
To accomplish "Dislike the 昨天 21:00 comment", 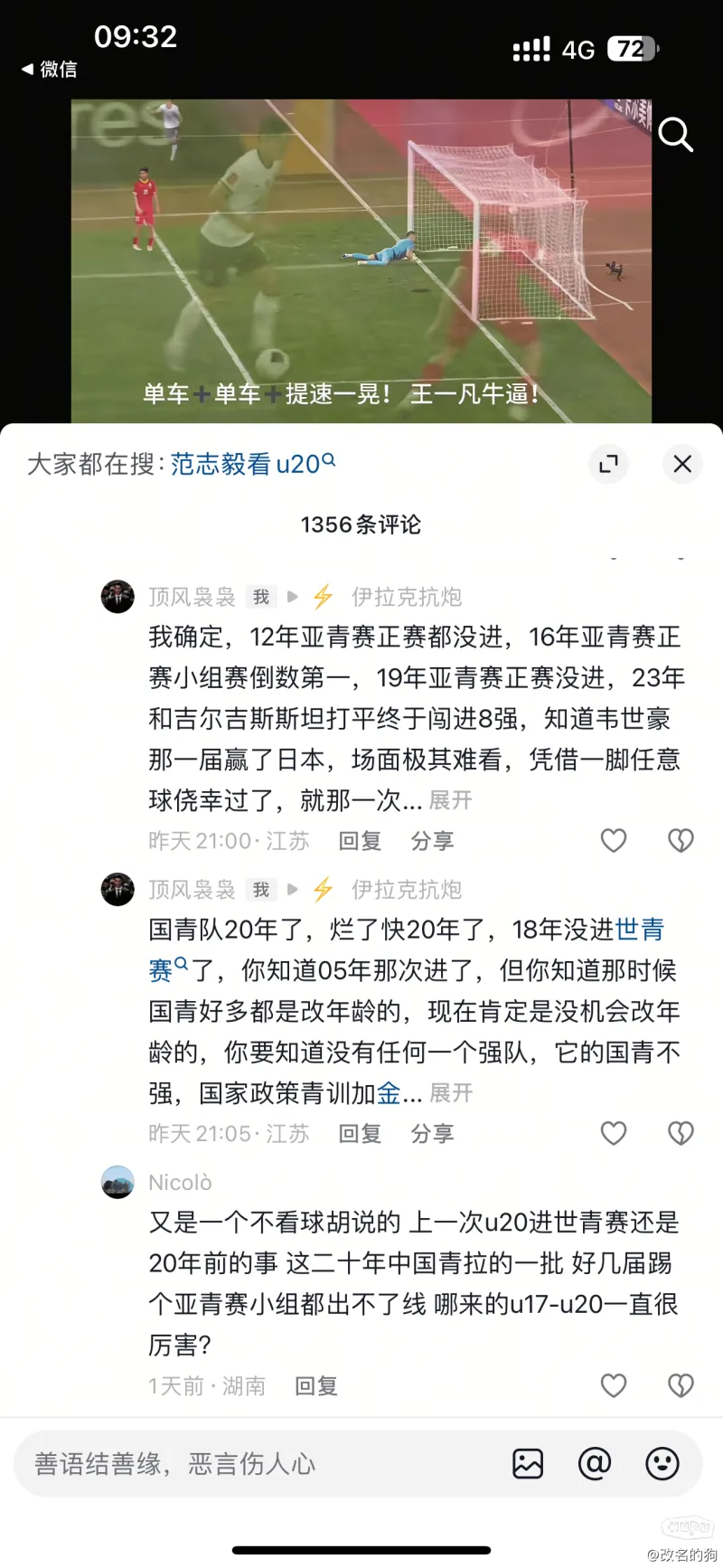I will tap(681, 841).
